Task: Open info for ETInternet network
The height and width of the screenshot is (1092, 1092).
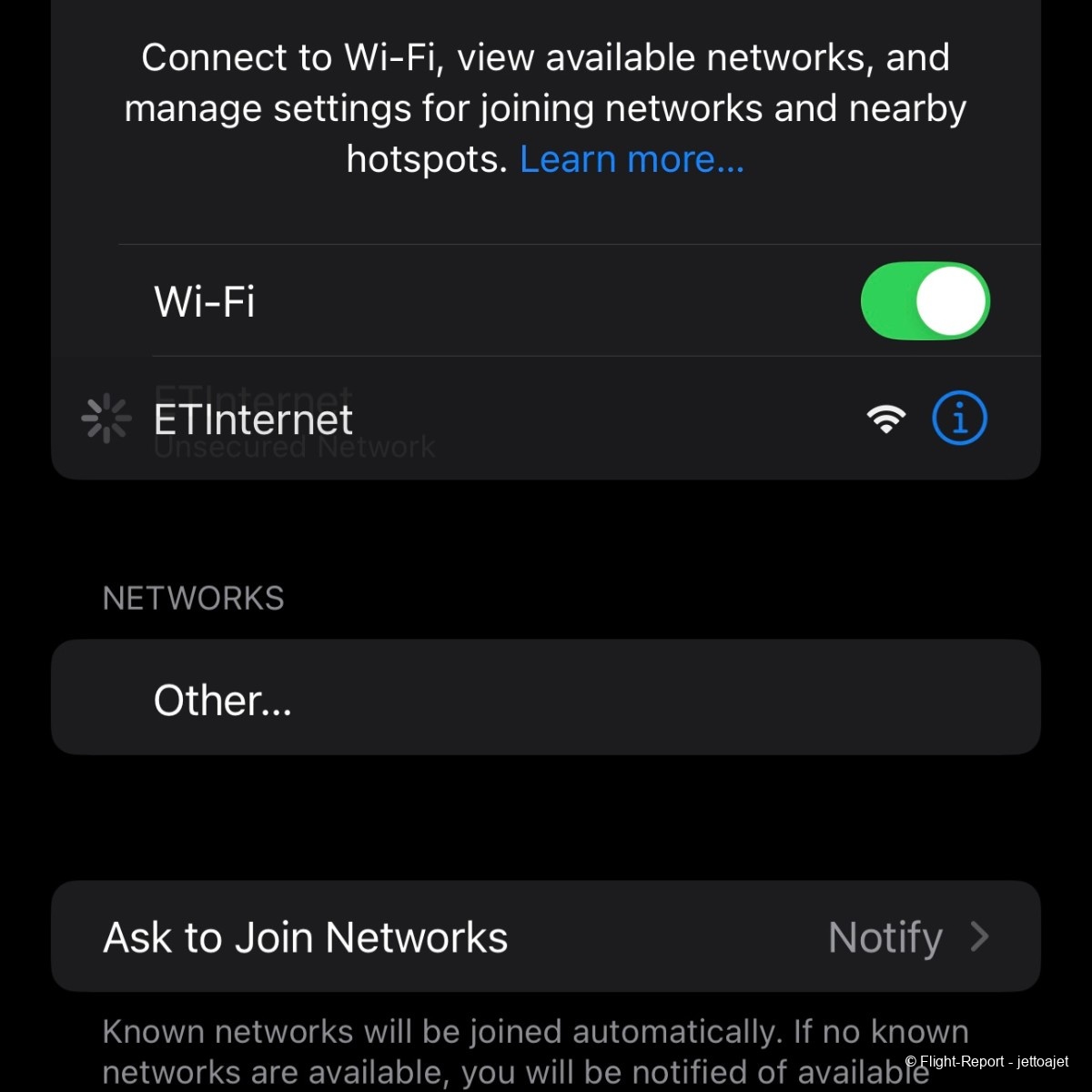Action: coord(959,419)
